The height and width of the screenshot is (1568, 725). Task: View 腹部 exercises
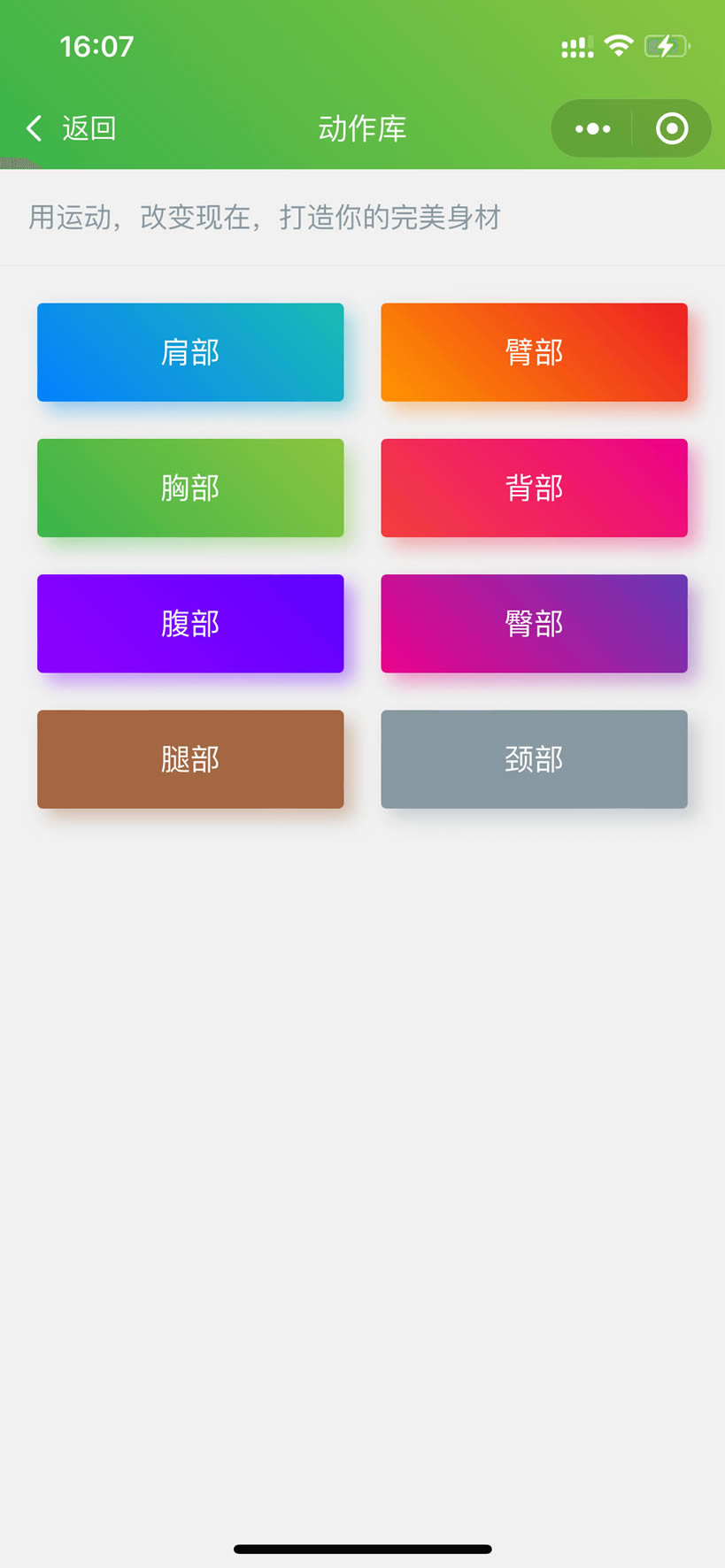pyautogui.click(x=190, y=624)
